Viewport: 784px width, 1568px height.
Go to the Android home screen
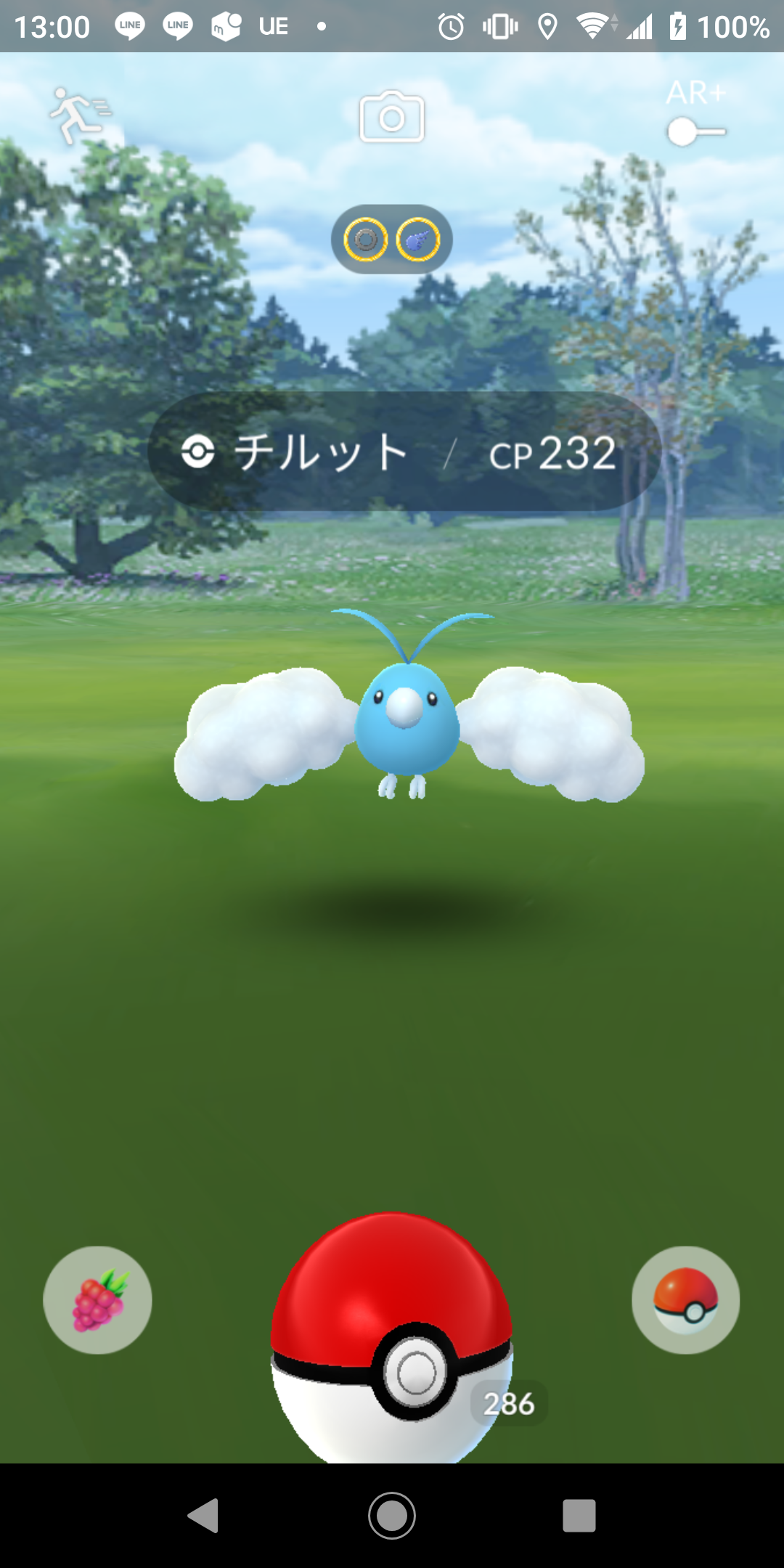[x=392, y=1516]
